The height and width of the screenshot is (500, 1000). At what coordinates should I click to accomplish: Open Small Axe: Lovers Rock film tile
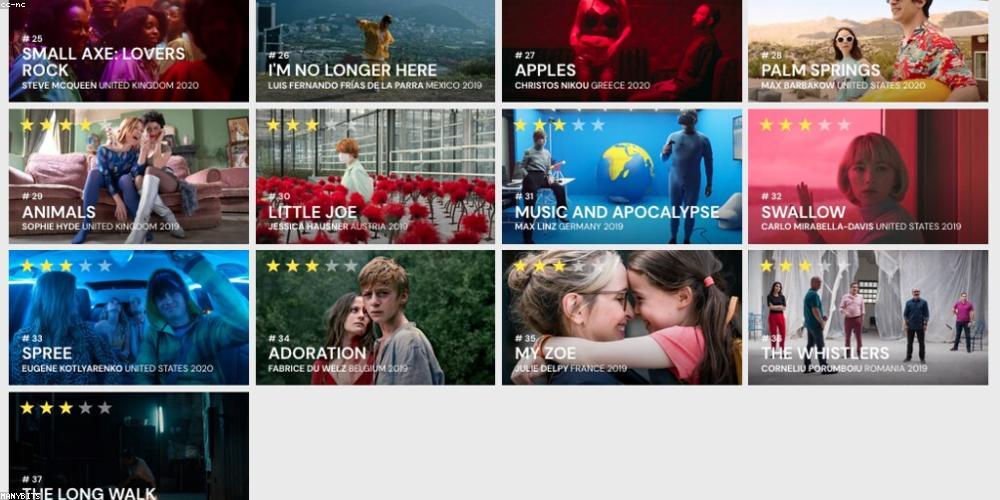pos(128,50)
